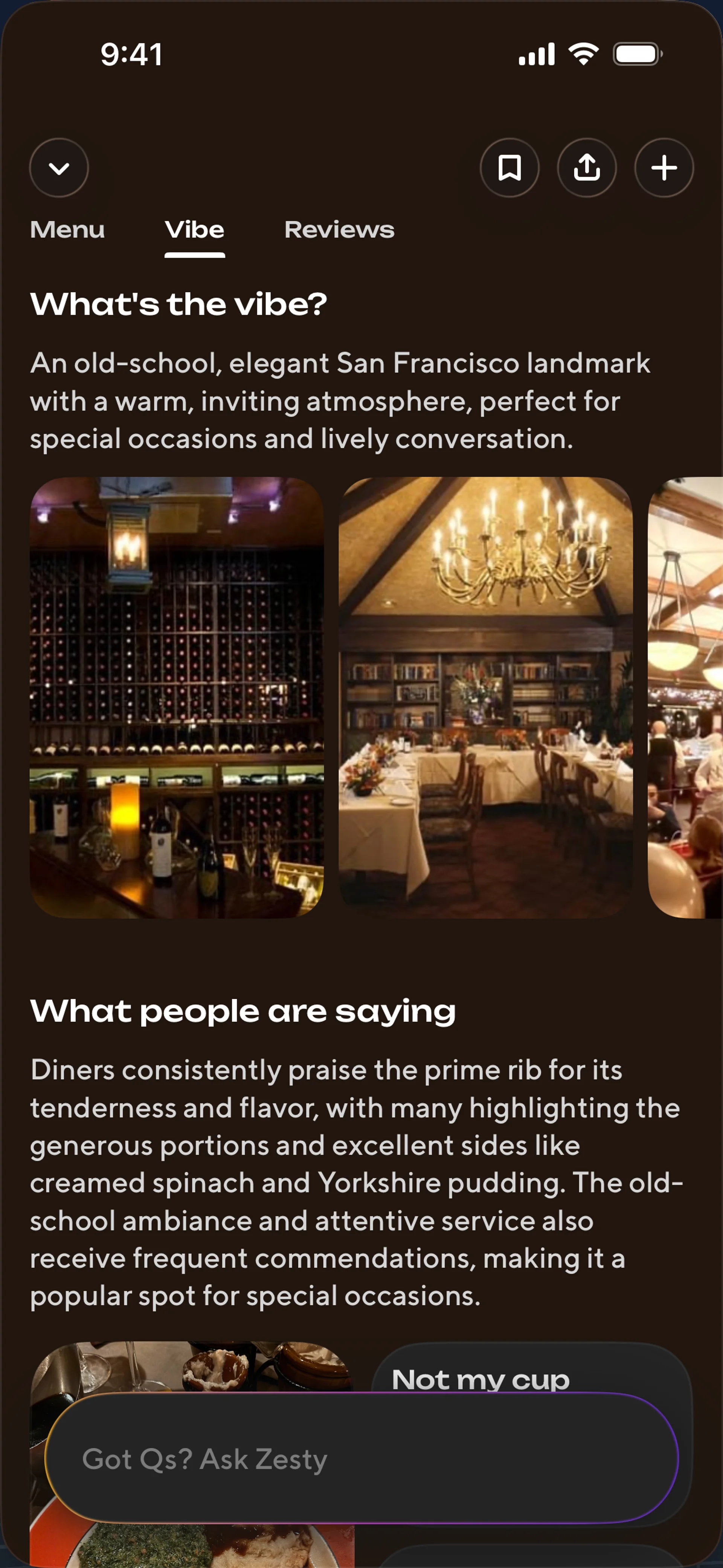Select the Vibe tab
The height and width of the screenshot is (1568, 723).
[194, 230]
